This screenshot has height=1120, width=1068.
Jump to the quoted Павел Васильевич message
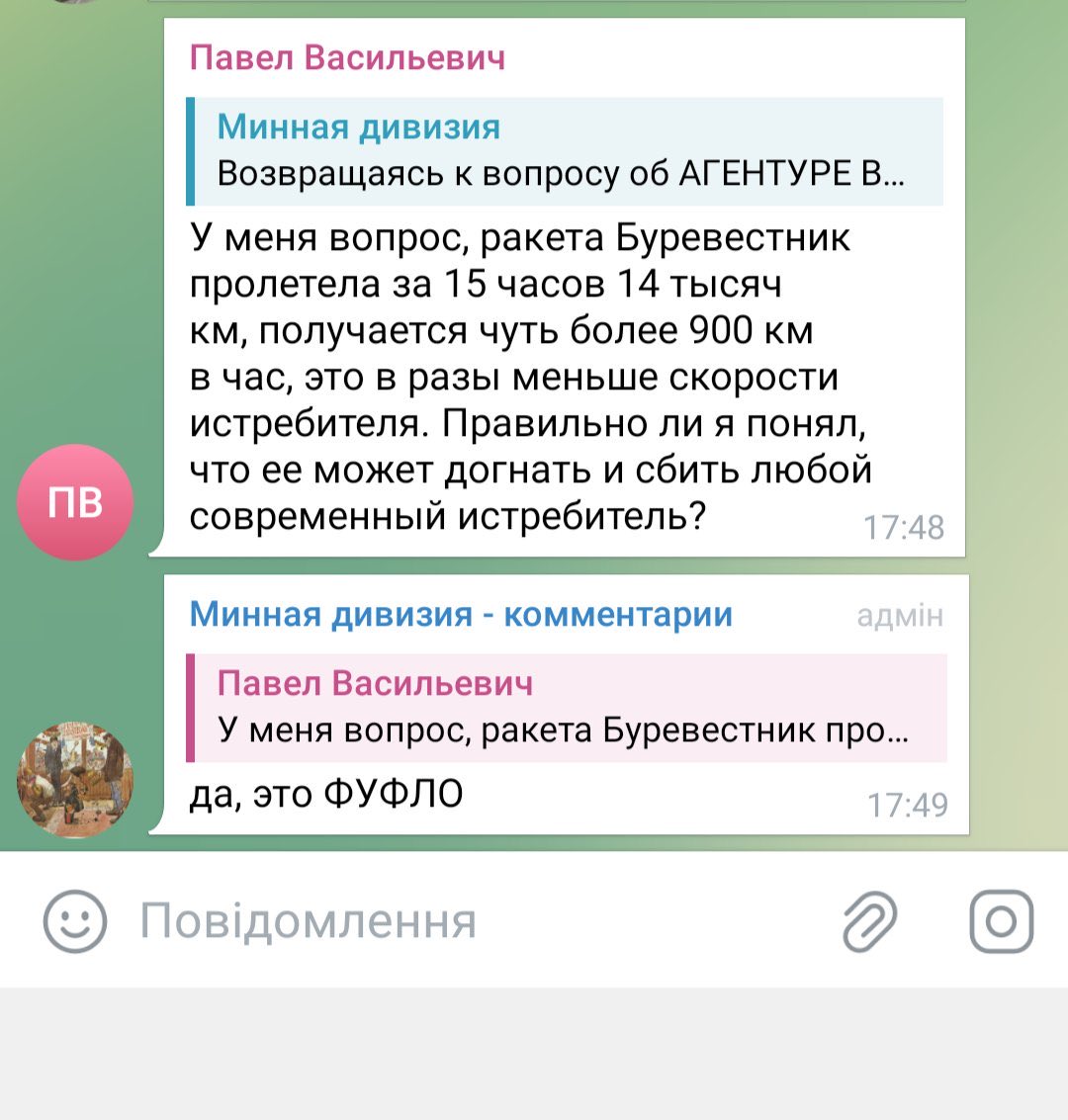564,708
